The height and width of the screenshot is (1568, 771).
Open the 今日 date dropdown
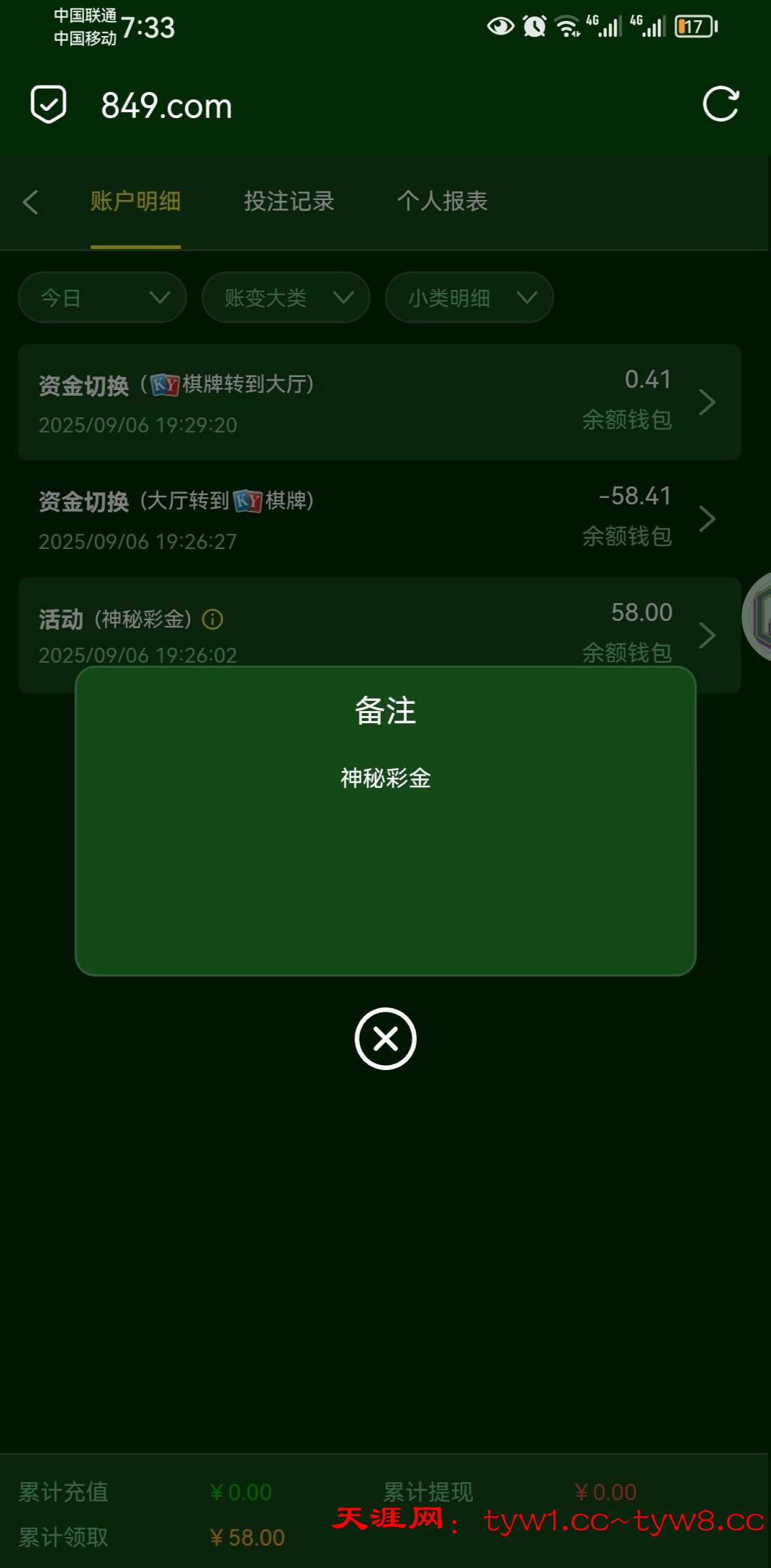coord(102,297)
